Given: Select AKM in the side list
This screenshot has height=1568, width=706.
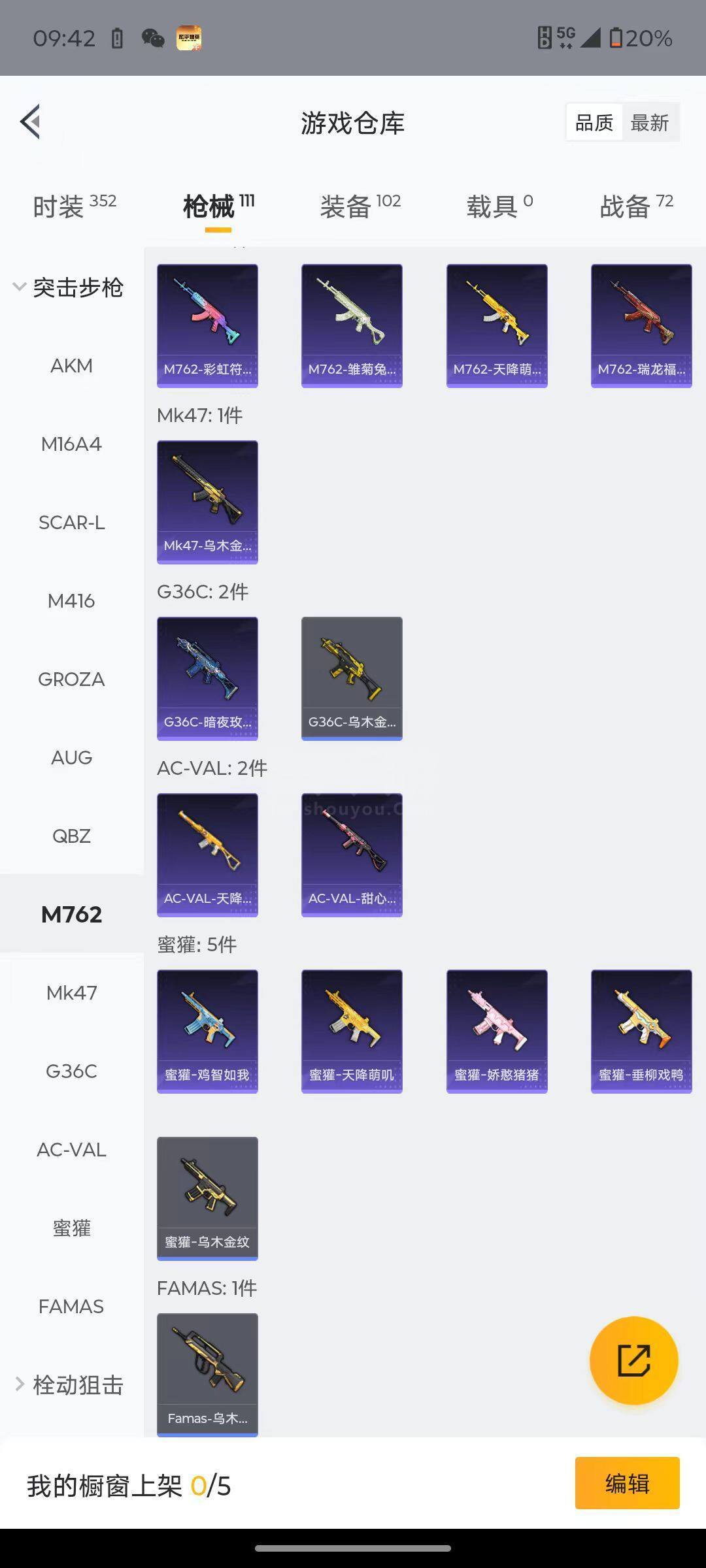Looking at the screenshot, I should tap(71, 366).
